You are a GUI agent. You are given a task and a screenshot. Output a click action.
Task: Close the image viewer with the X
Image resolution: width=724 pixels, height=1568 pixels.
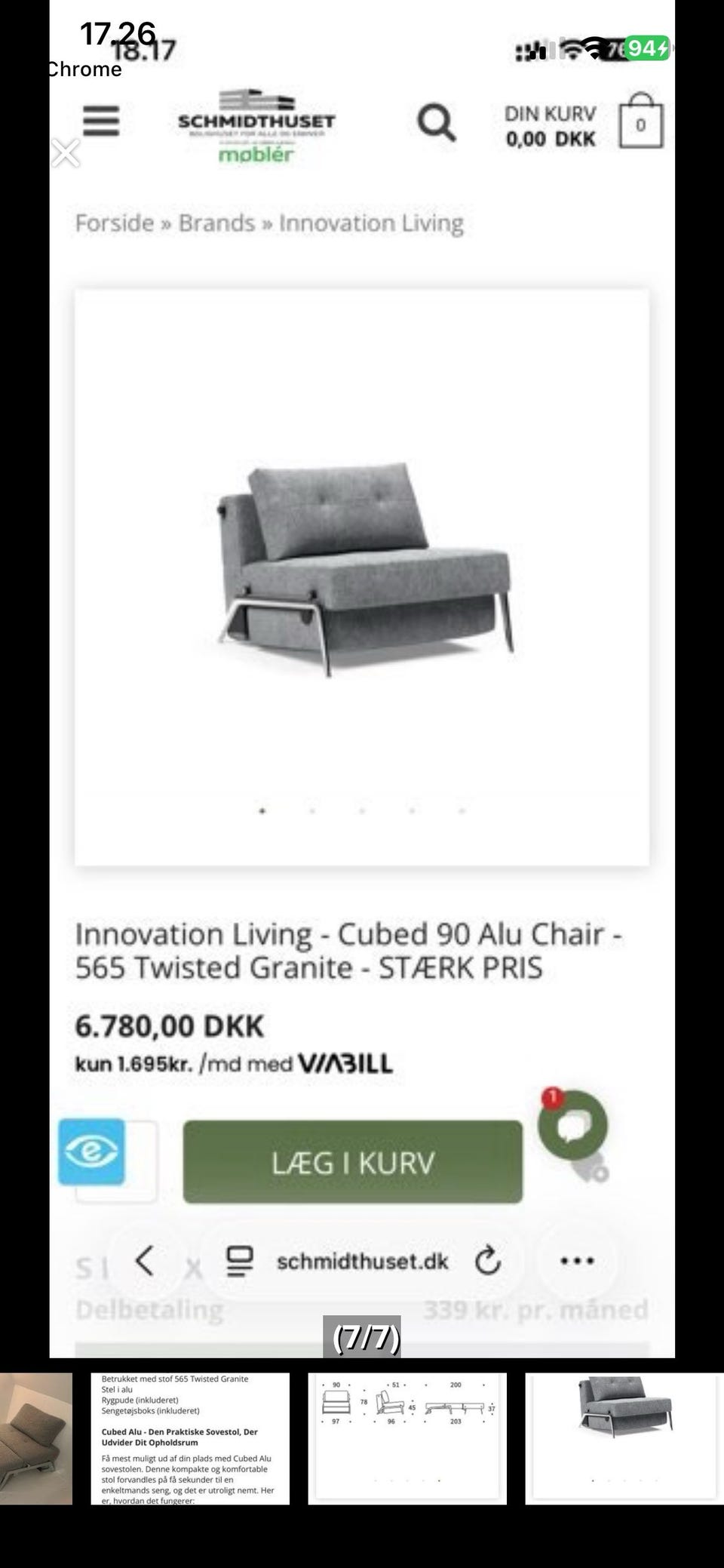coord(66,153)
